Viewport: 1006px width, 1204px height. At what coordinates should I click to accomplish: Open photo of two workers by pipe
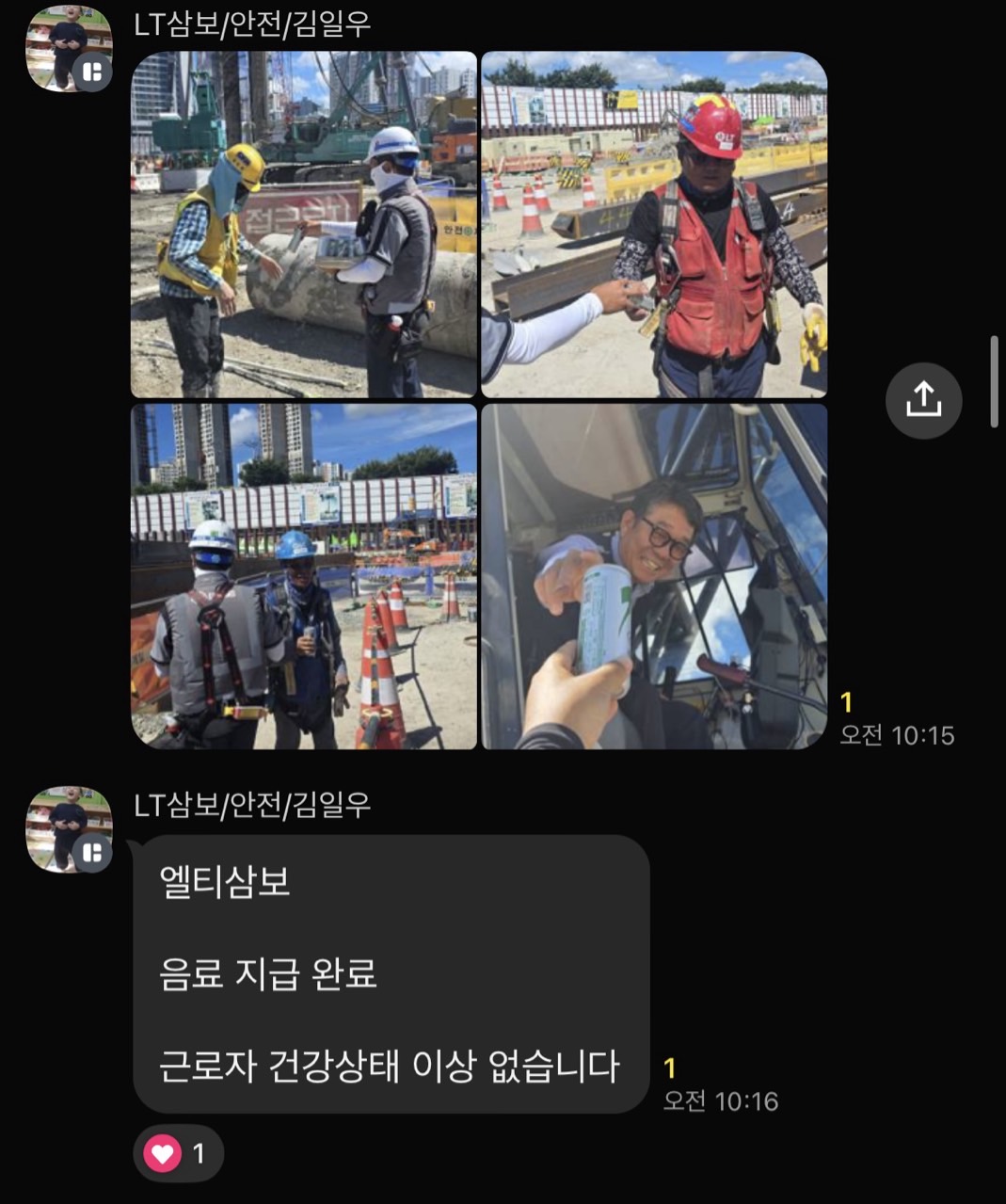point(303,224)
